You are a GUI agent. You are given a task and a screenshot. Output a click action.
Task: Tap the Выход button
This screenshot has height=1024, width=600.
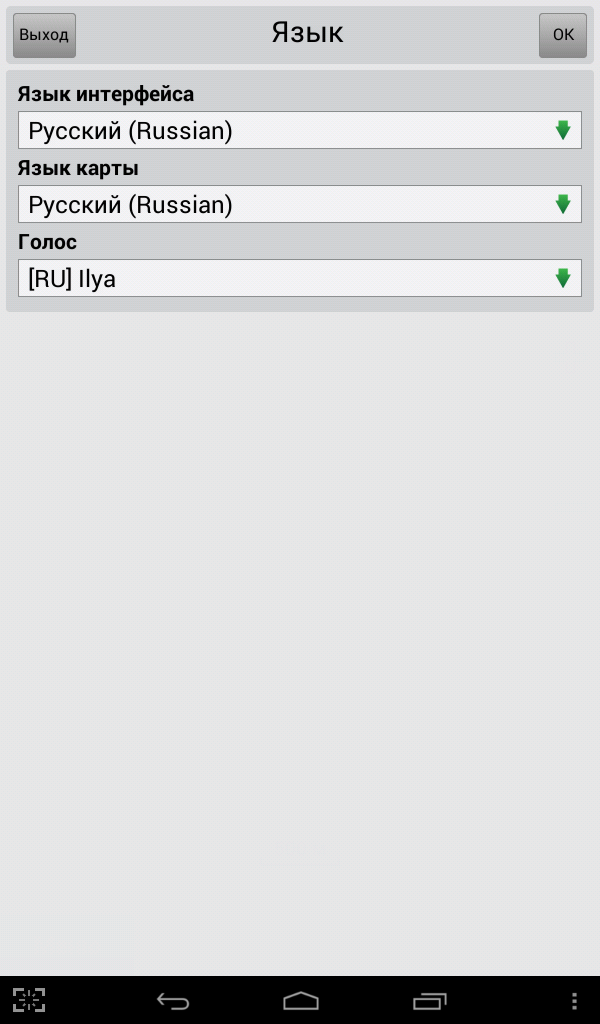(x=44, y=35)
